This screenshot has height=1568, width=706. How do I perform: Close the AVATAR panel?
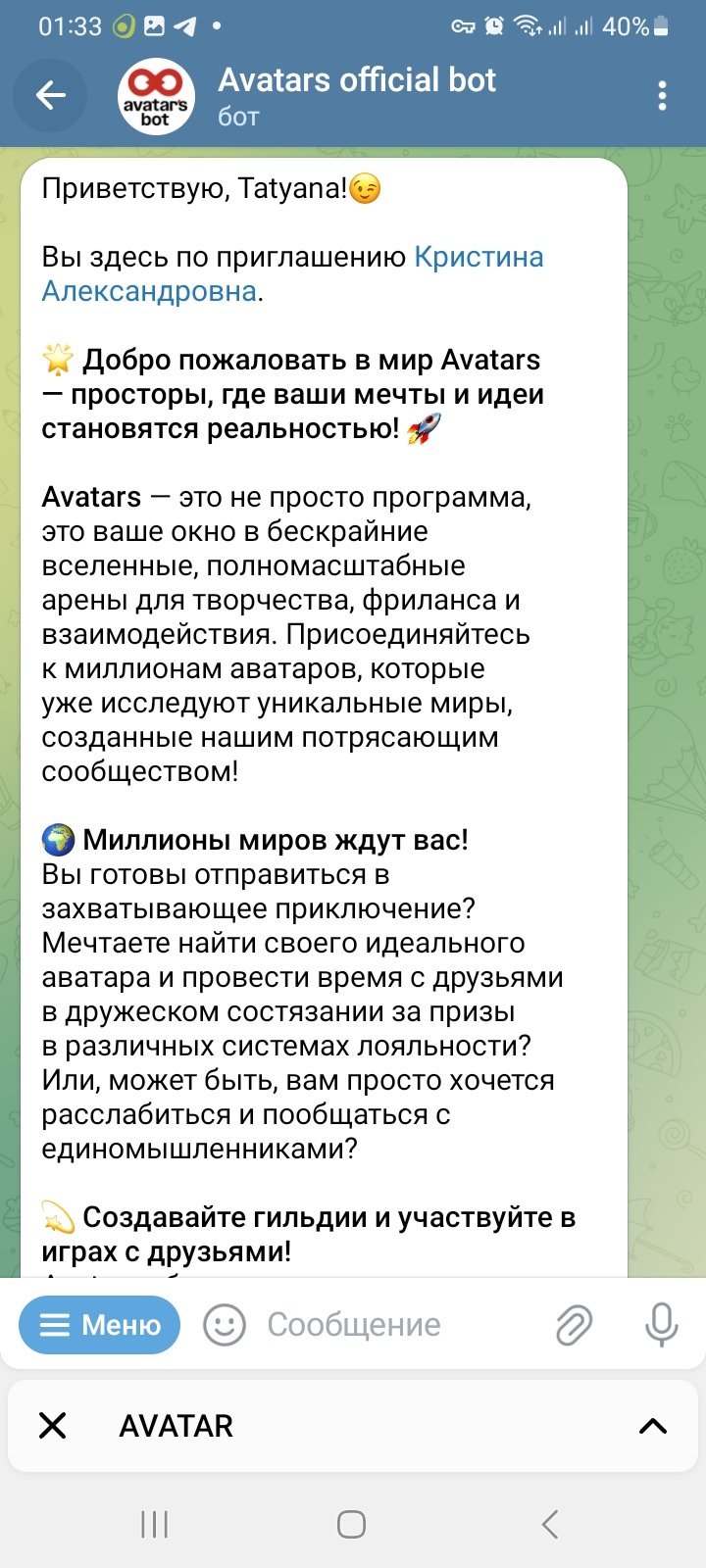53,1425
